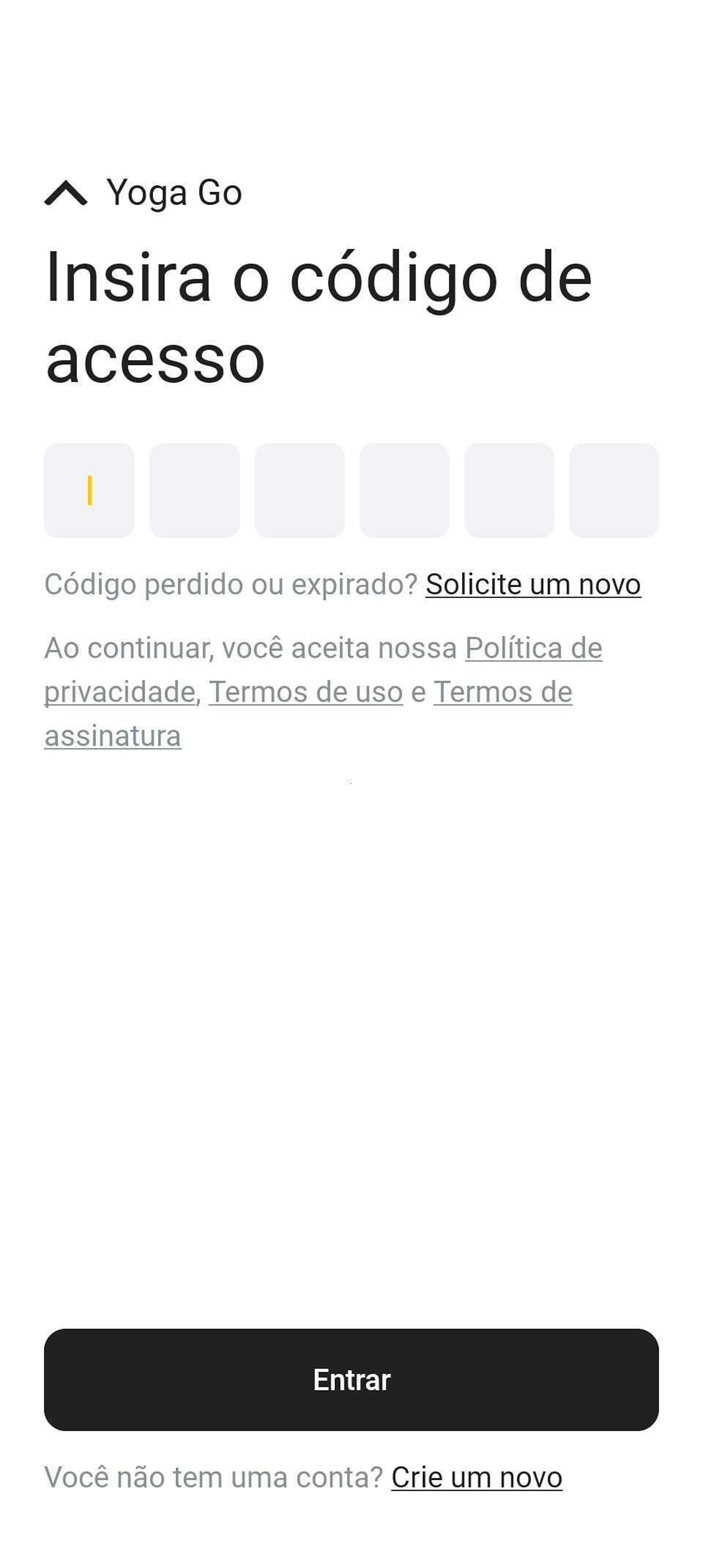Select the fifth access code digit box
The height and width of the screenshot is (1568, 703).
click(509, 490)
